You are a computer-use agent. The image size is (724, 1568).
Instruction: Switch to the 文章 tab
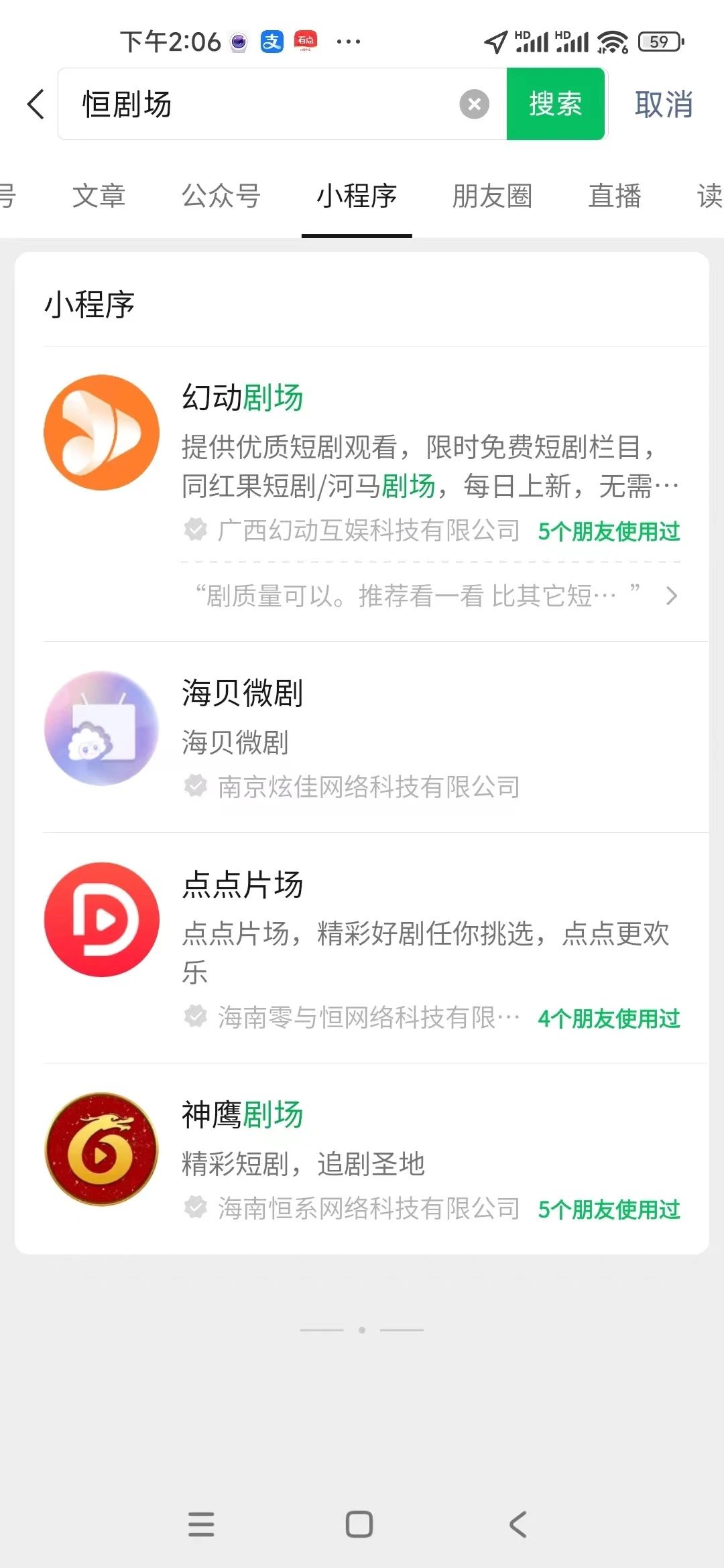99,196
